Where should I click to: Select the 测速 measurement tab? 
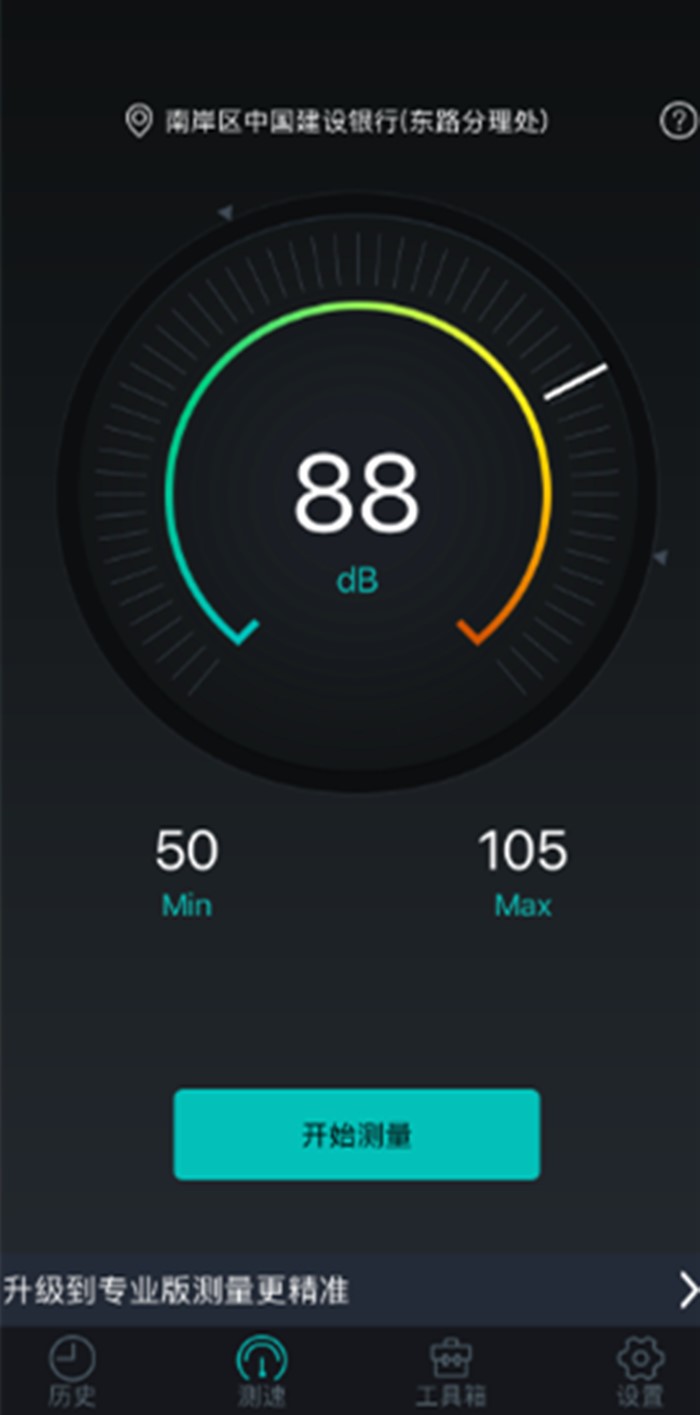point(262,1372)
